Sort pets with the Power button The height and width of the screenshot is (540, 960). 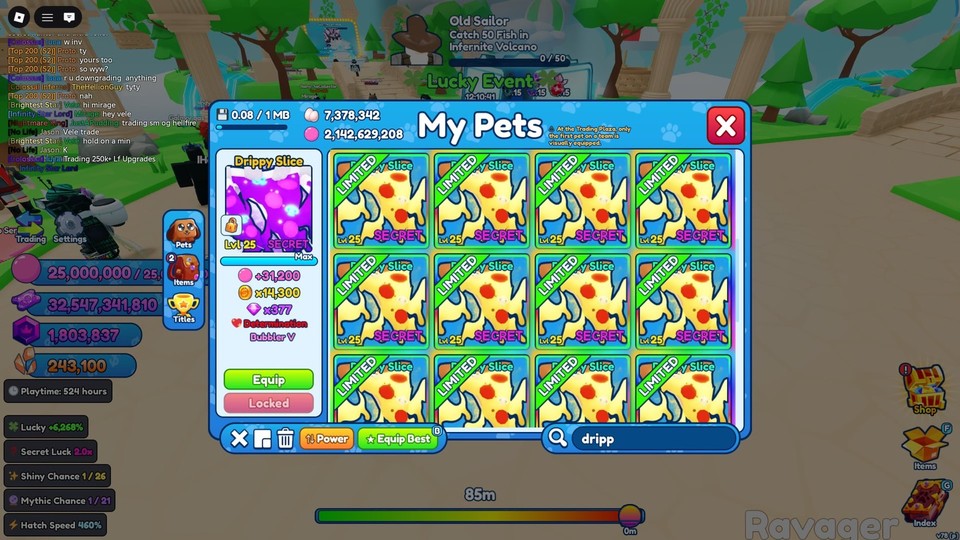click(x=326, y=438)
